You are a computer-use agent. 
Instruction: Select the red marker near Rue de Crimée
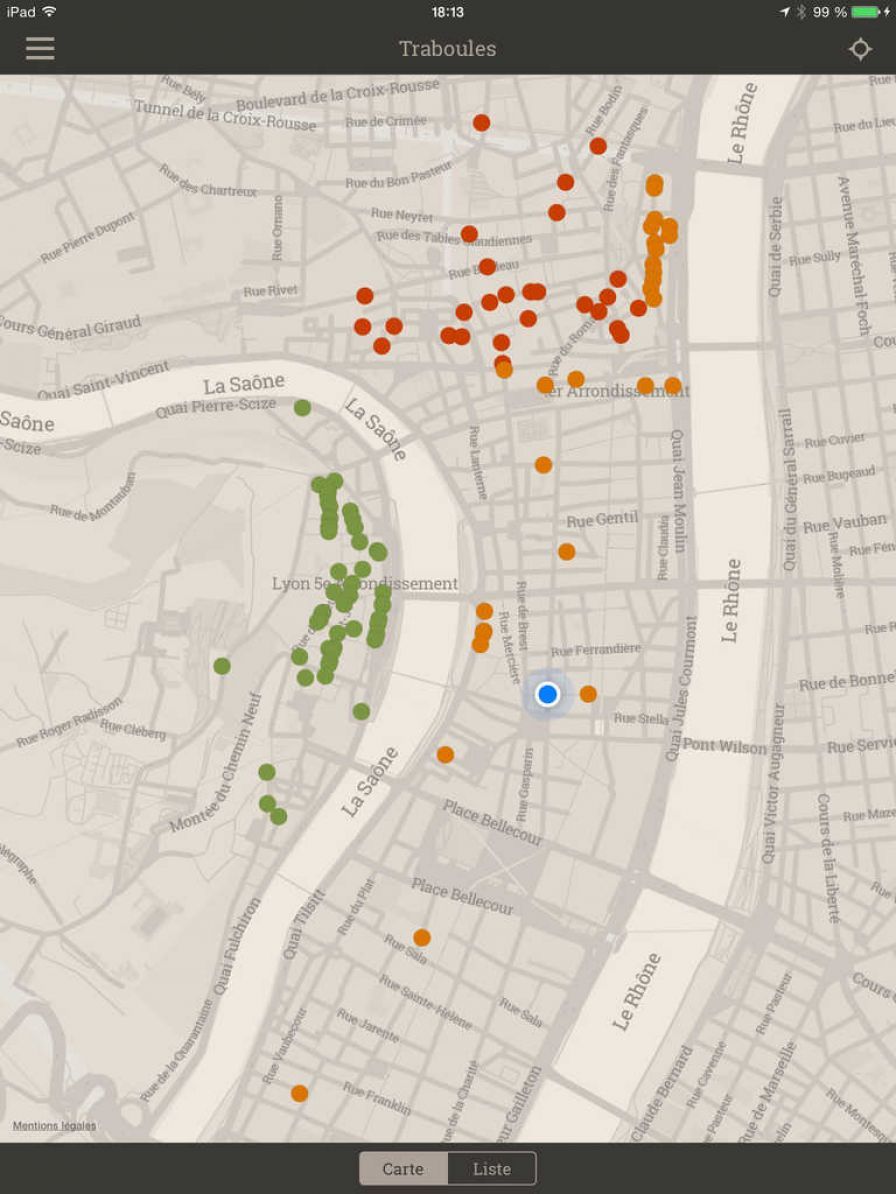[481, 123]
